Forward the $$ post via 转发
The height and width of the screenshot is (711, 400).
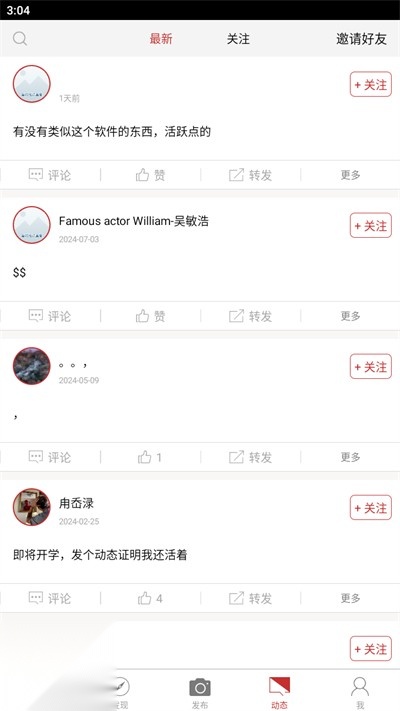(x=250, y=316)
